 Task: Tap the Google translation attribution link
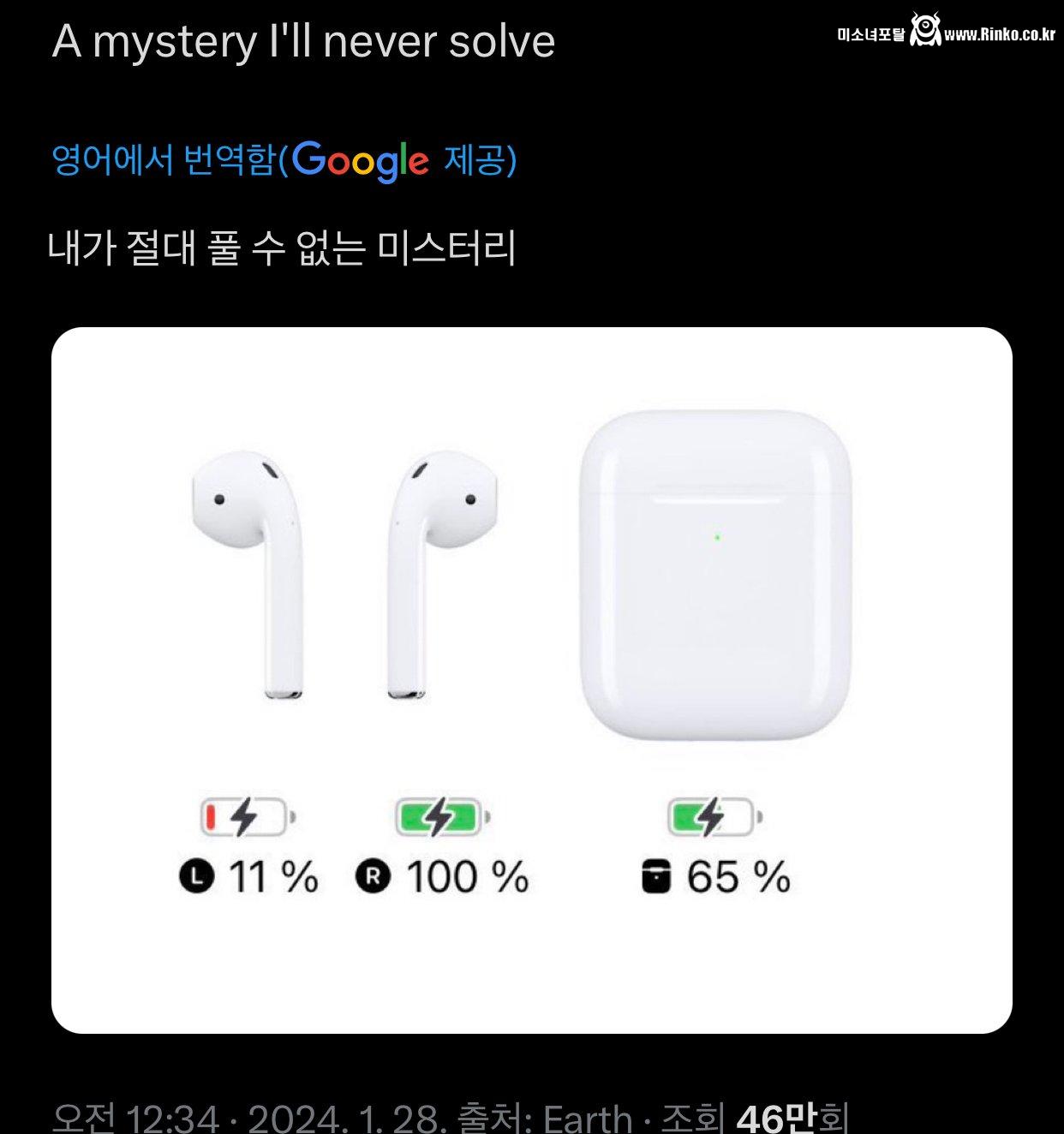click(x=284, y=160)
